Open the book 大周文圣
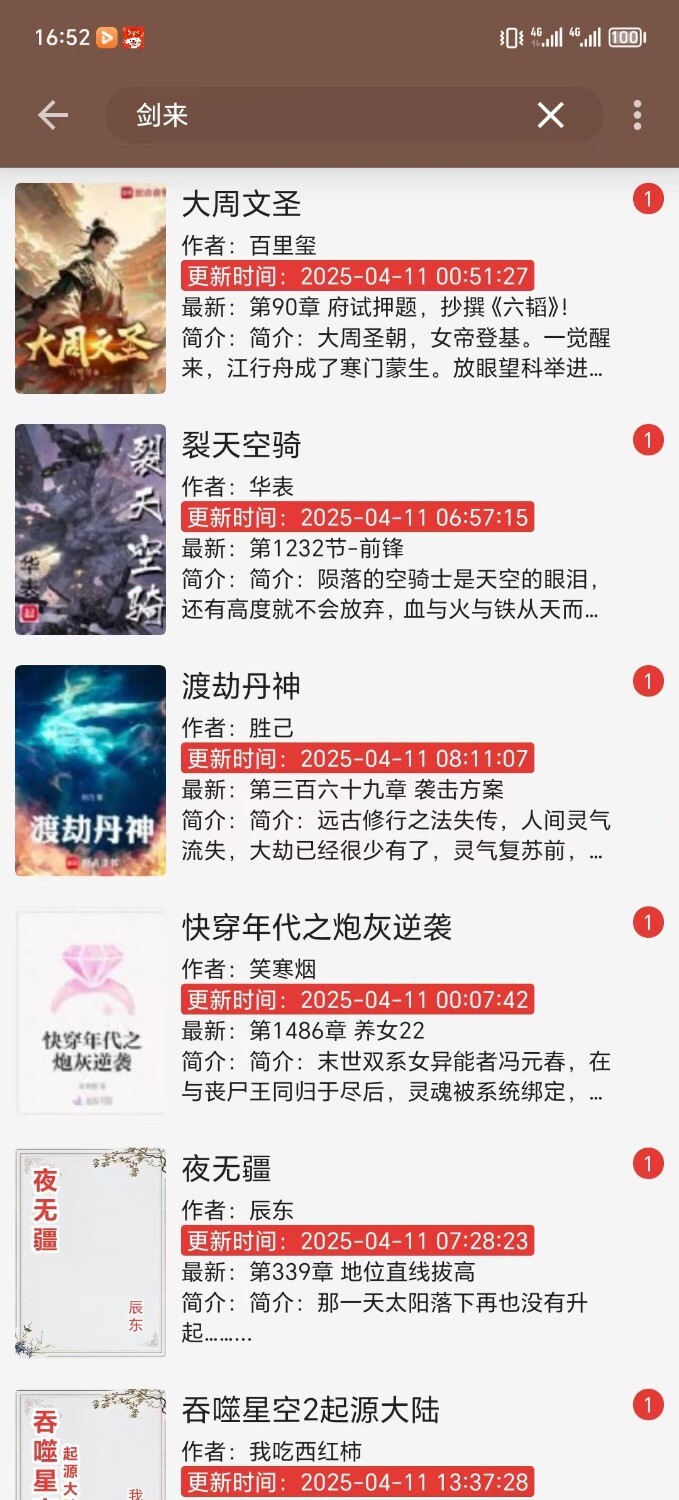This screenshot has width=679, height=1500. [x=241, y=205]
